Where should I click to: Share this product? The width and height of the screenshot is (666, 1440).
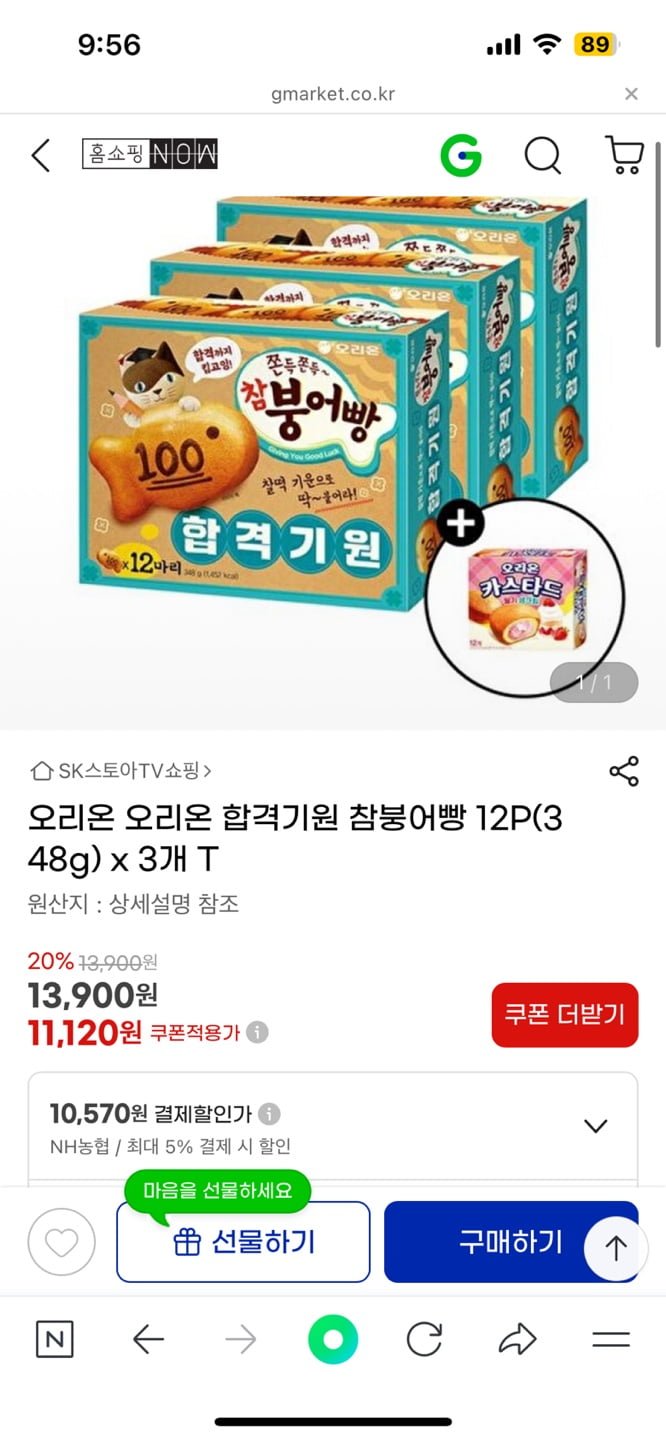click(624, 771)
